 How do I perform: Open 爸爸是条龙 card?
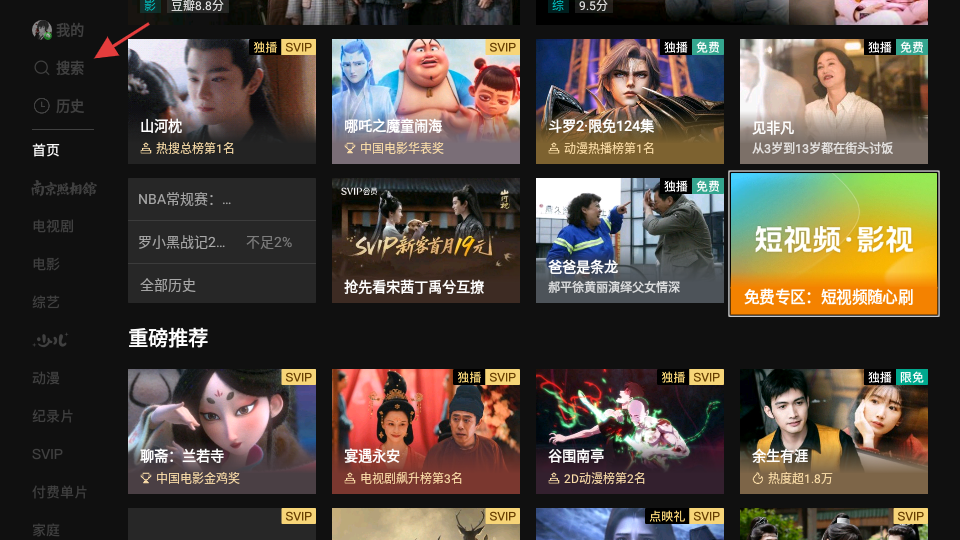(630, 241)
